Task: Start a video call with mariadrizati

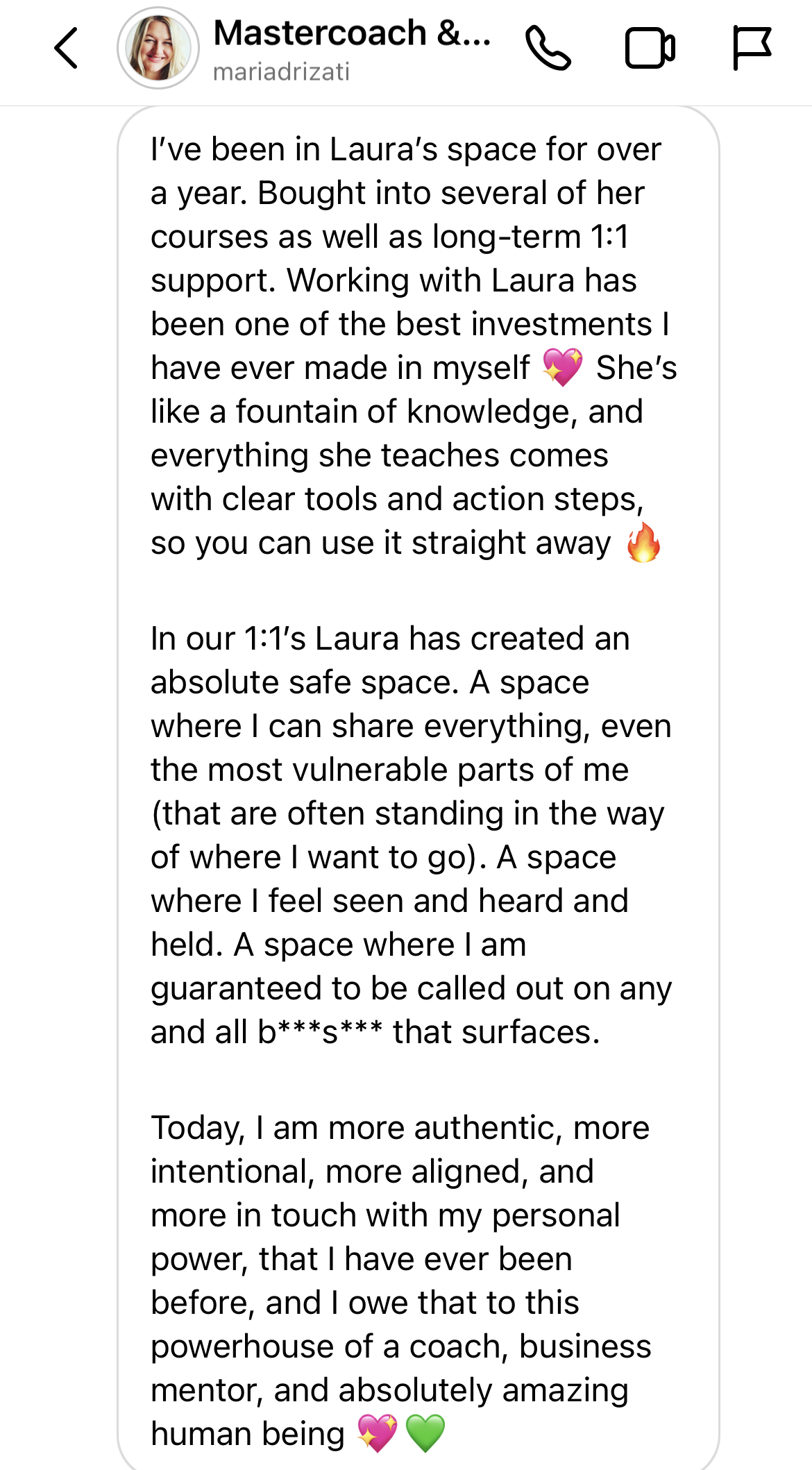Action: click(x=650, y=48)
